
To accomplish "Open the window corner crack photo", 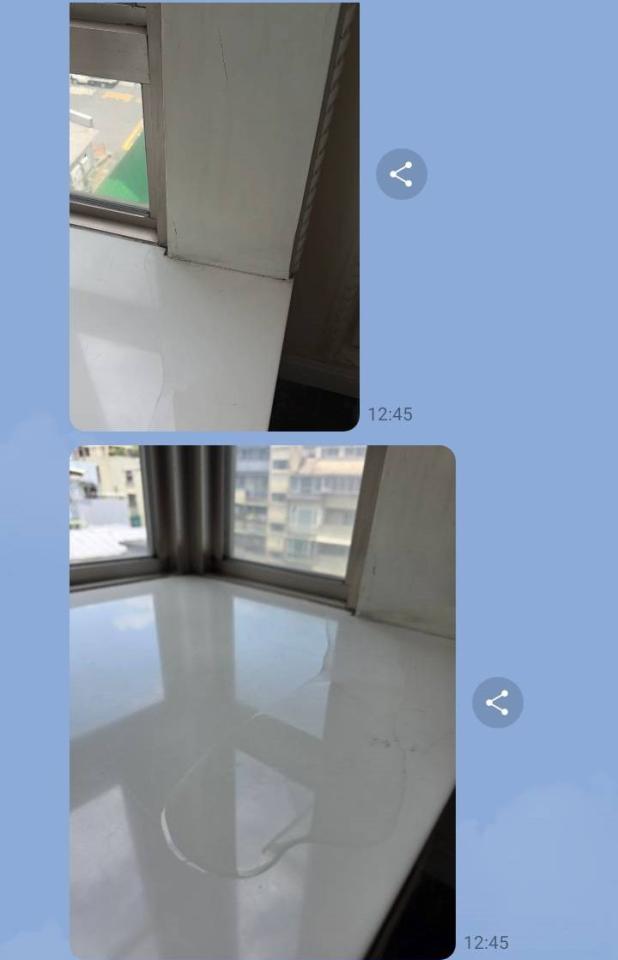I will [x=214, y=215].
